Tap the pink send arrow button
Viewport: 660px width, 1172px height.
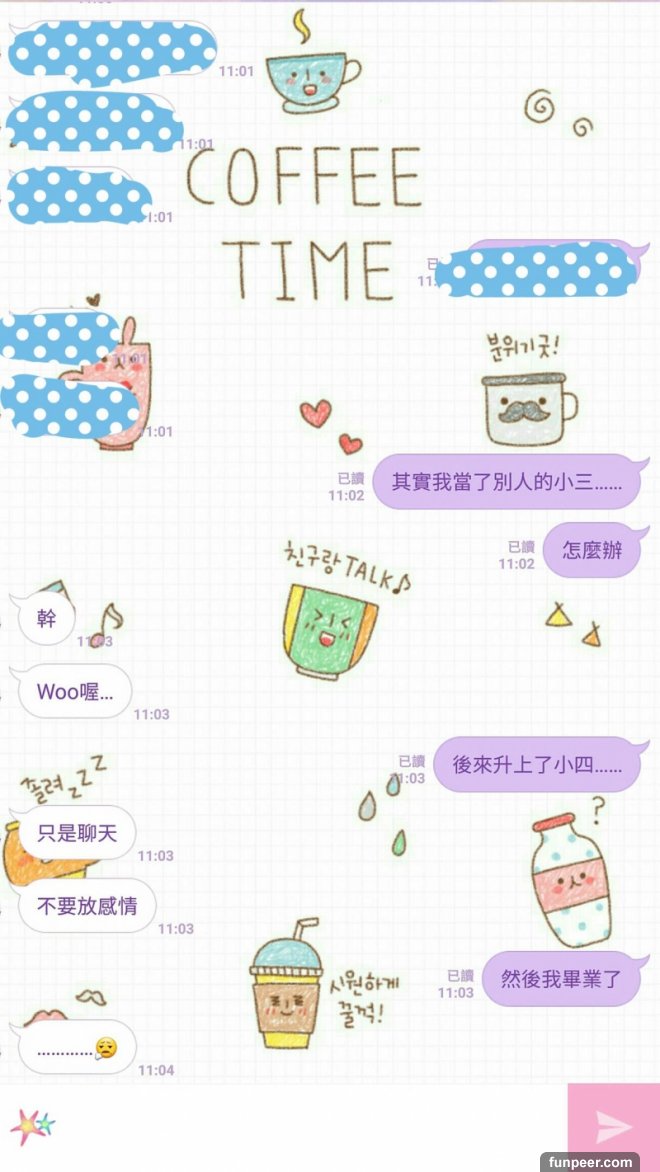[614, 1126]
